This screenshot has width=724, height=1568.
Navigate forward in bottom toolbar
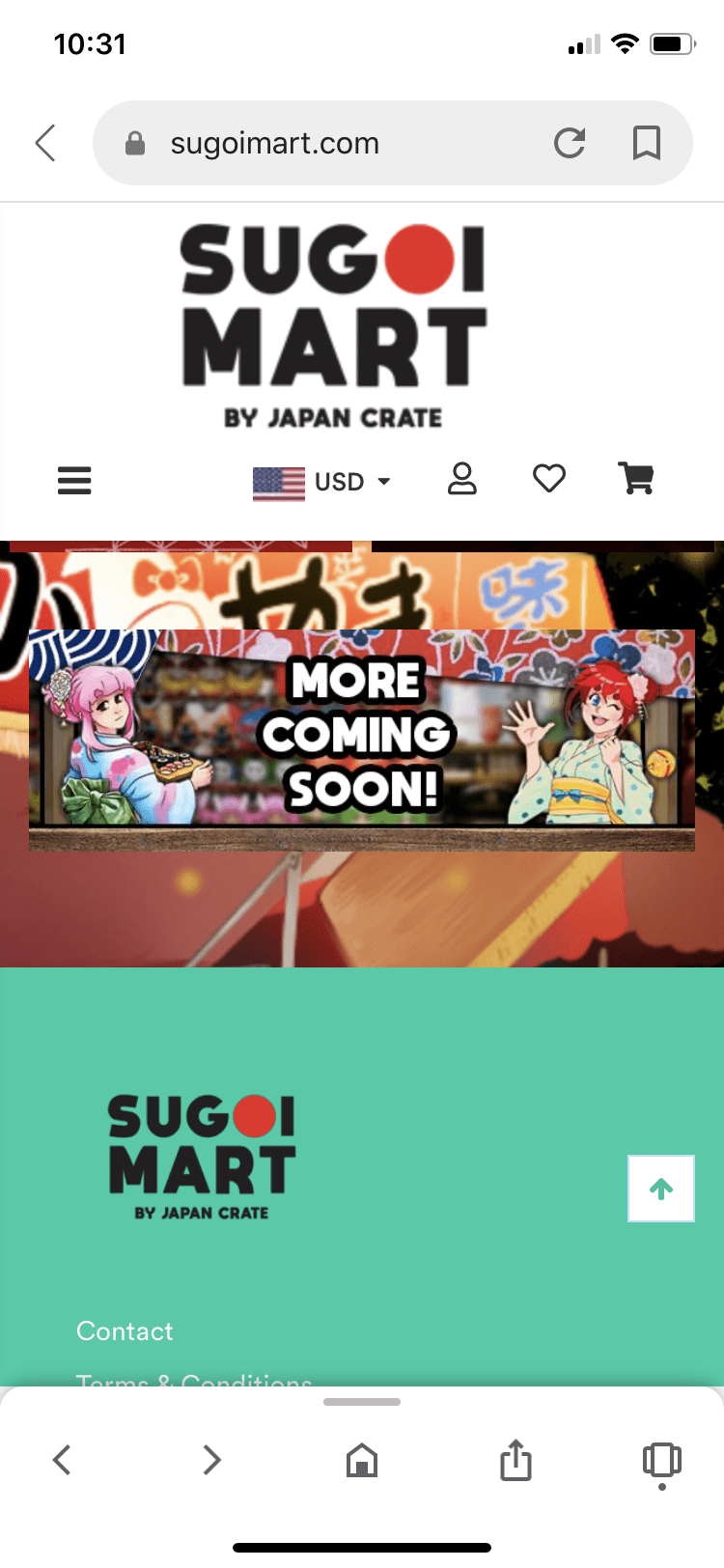pyautogui.click(x=212, y=1459)
